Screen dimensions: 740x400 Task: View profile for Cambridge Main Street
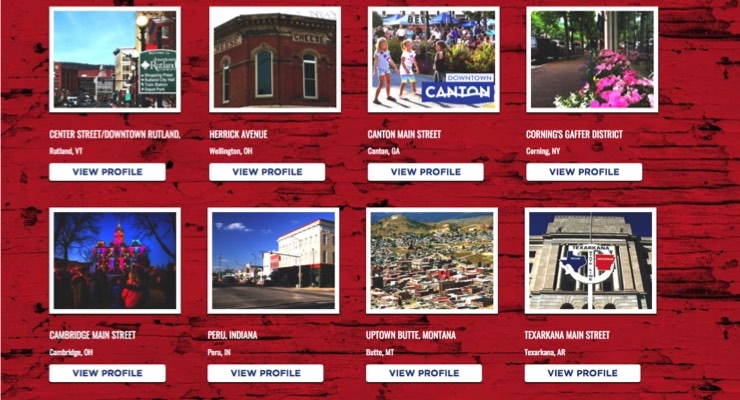coord(107,373)
